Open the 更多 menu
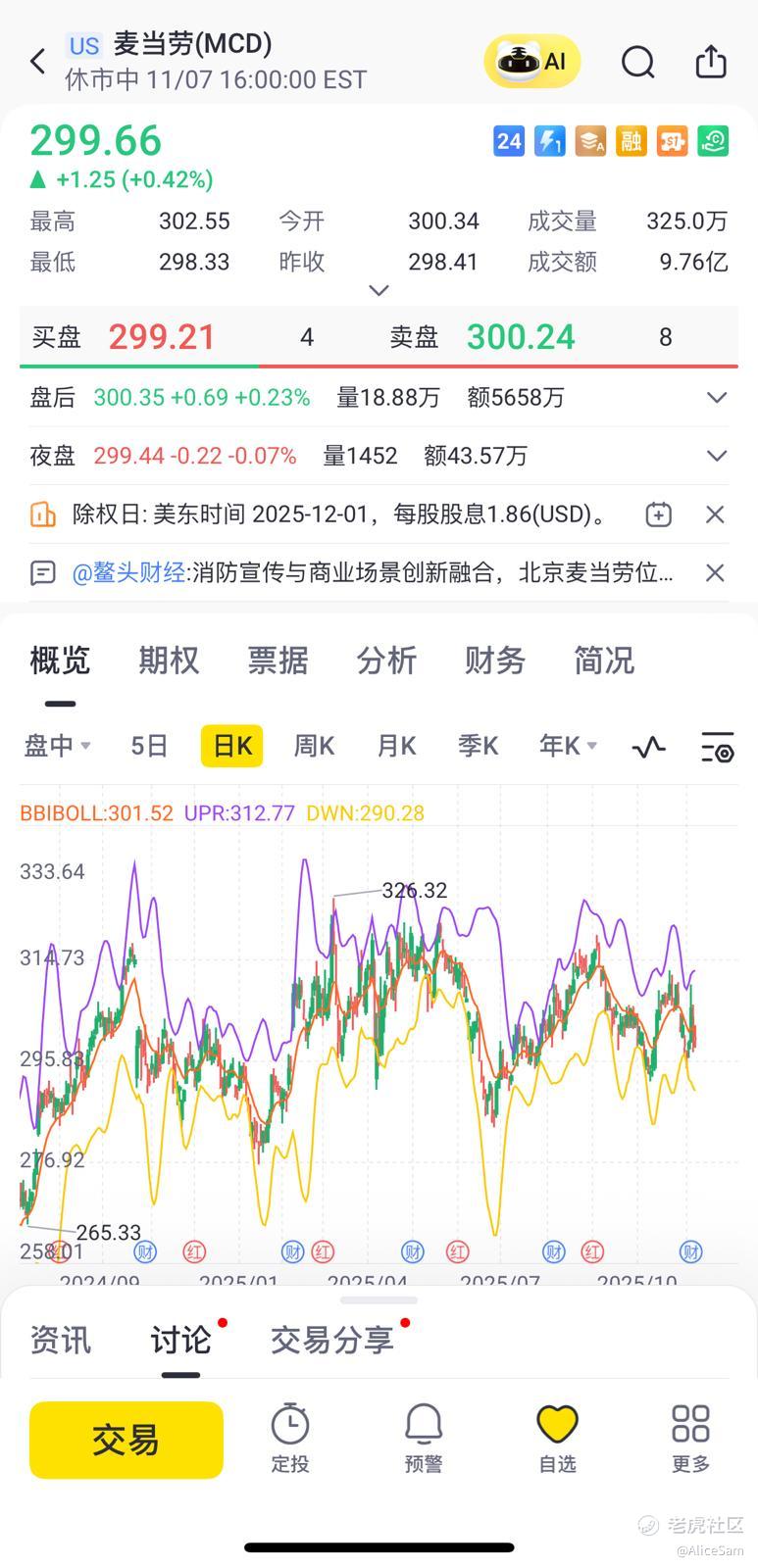Screen dimensions: 758x1568 pyautogui.click(x=690, y=1438)
